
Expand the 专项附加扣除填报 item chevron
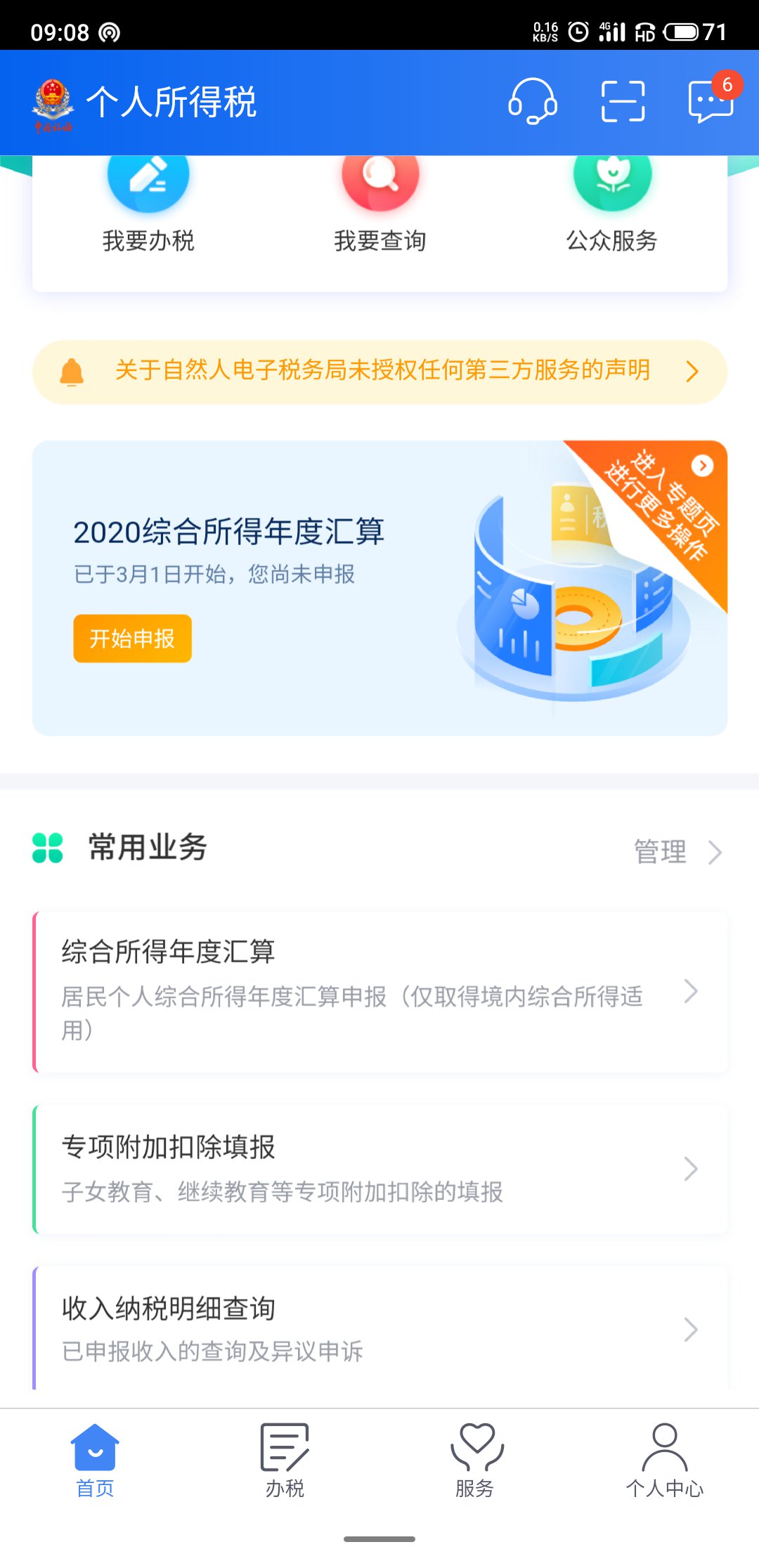[691, 1168]
